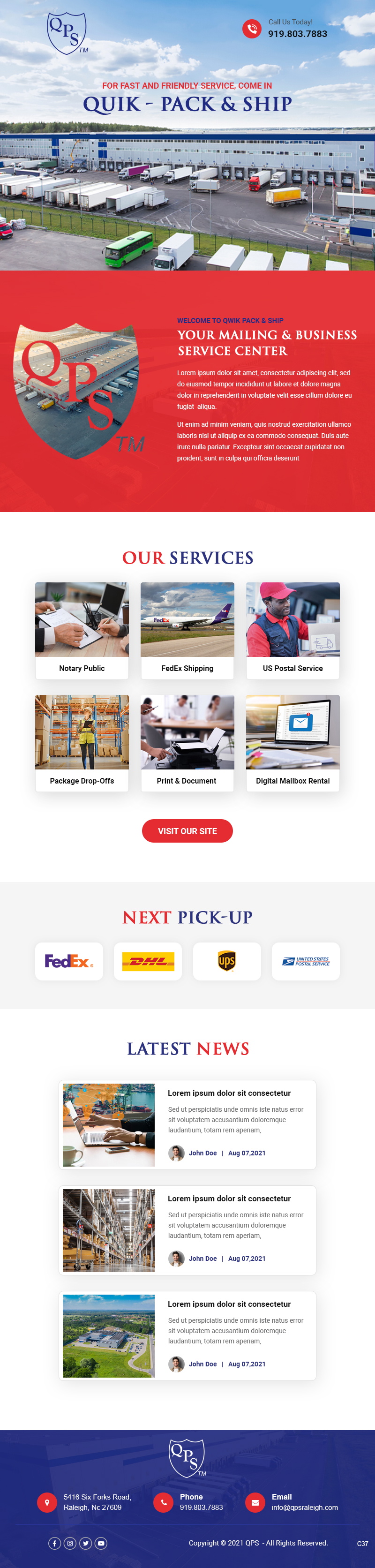
Task: Visit the Instagram profile in the footer
Action: click(70, 1543)
